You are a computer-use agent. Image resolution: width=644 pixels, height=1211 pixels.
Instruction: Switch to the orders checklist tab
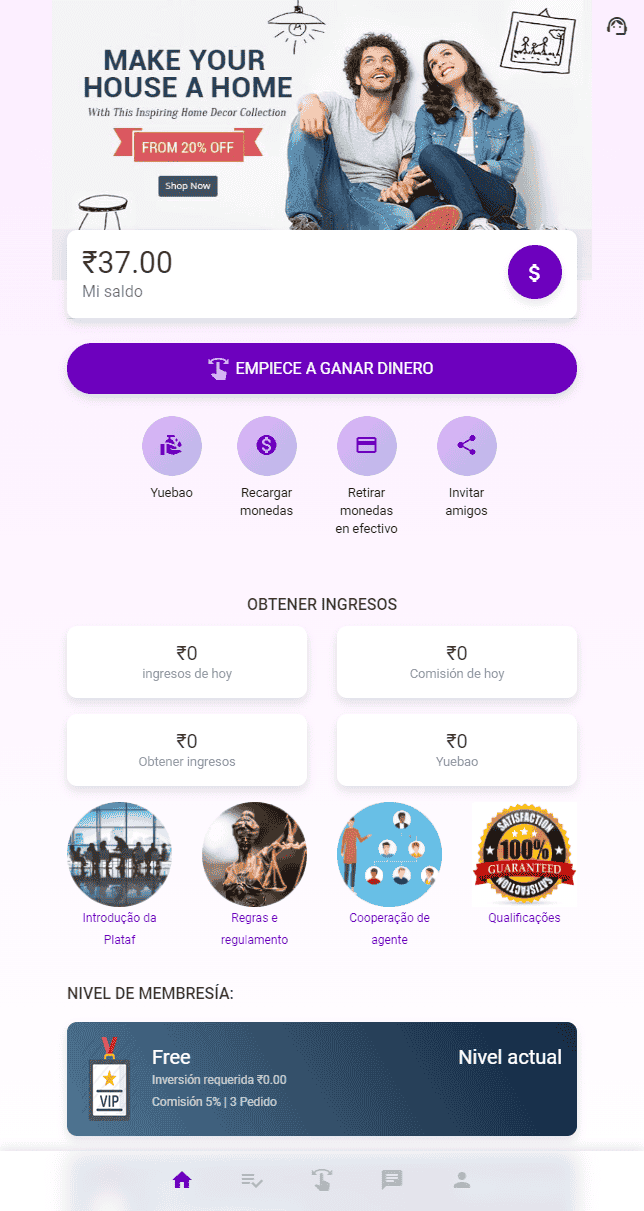coord(252,1180)
